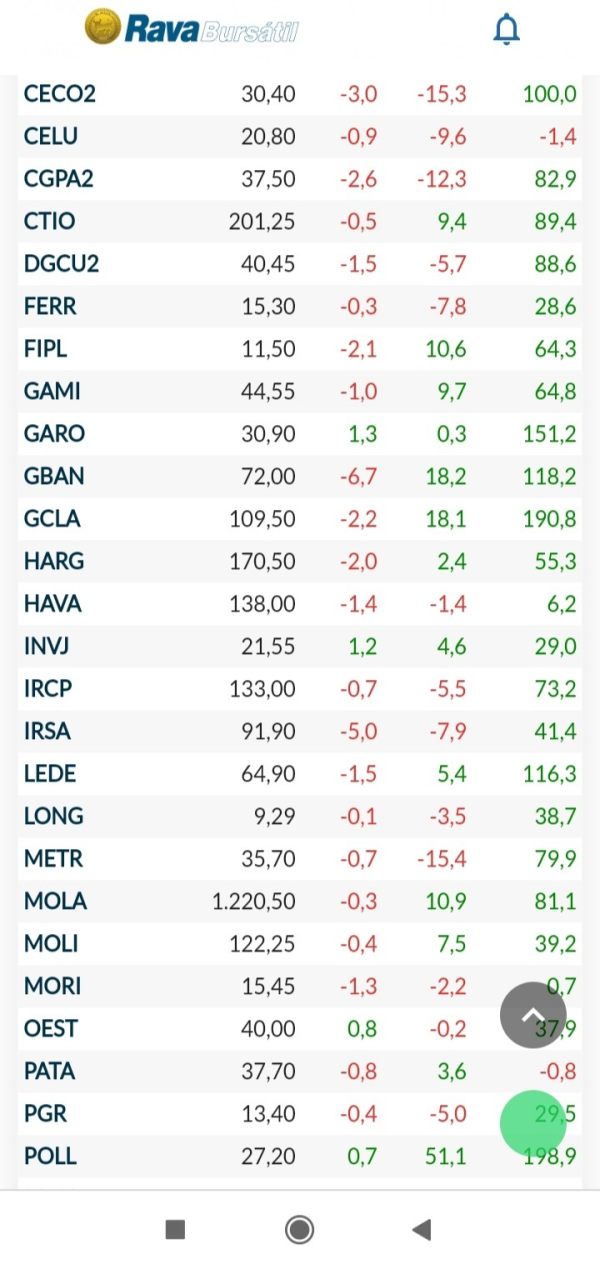Open the CTIO stock row
The height and width of the screenshot is (1269, 600).
pos(300,222)
